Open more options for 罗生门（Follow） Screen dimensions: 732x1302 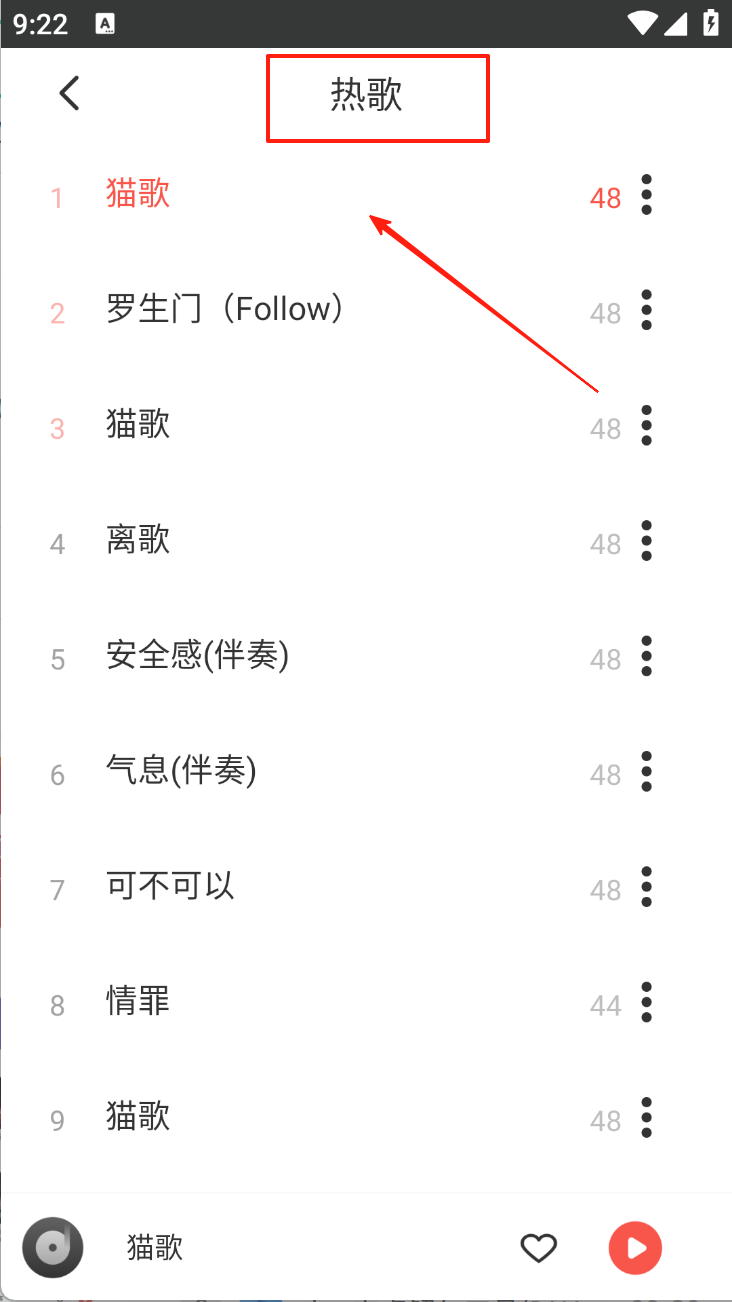[x=647, y=310]
